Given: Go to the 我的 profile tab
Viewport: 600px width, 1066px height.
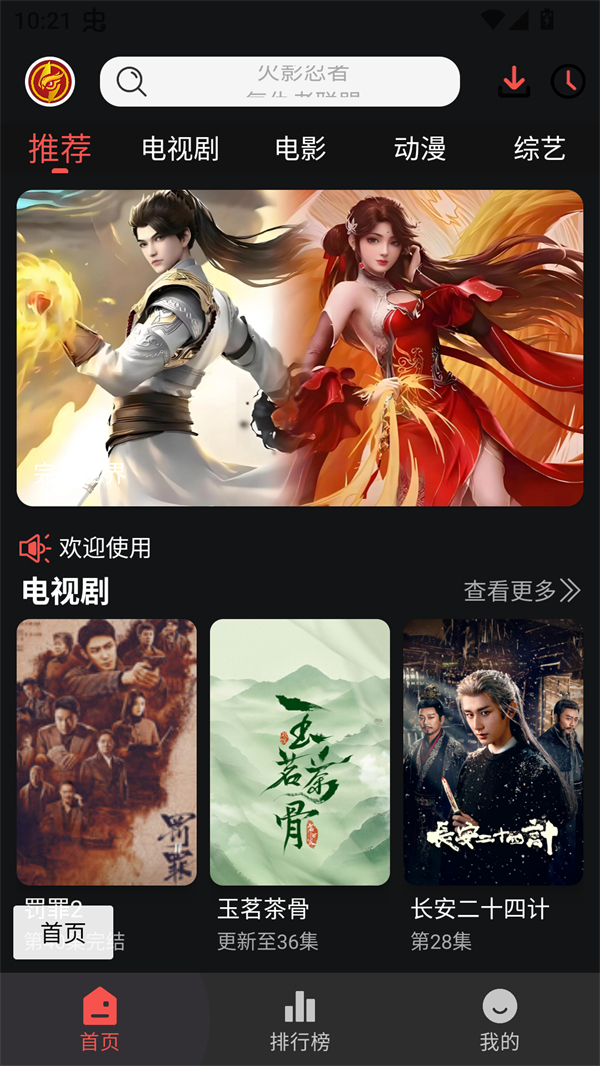Looking at the screenshot, I should coord(500,1020).
